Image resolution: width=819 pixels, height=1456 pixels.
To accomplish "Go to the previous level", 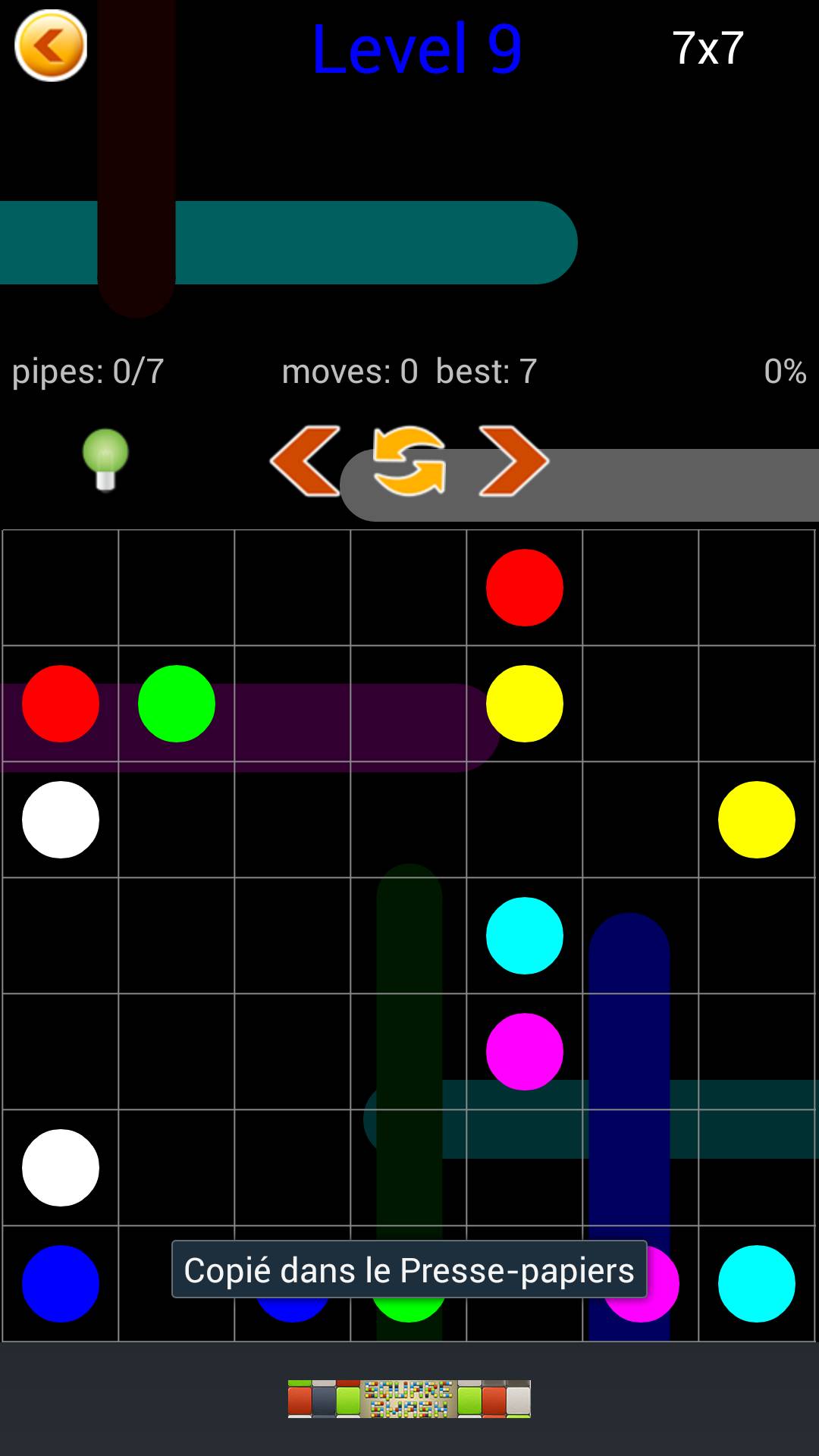I will point(306,461).
